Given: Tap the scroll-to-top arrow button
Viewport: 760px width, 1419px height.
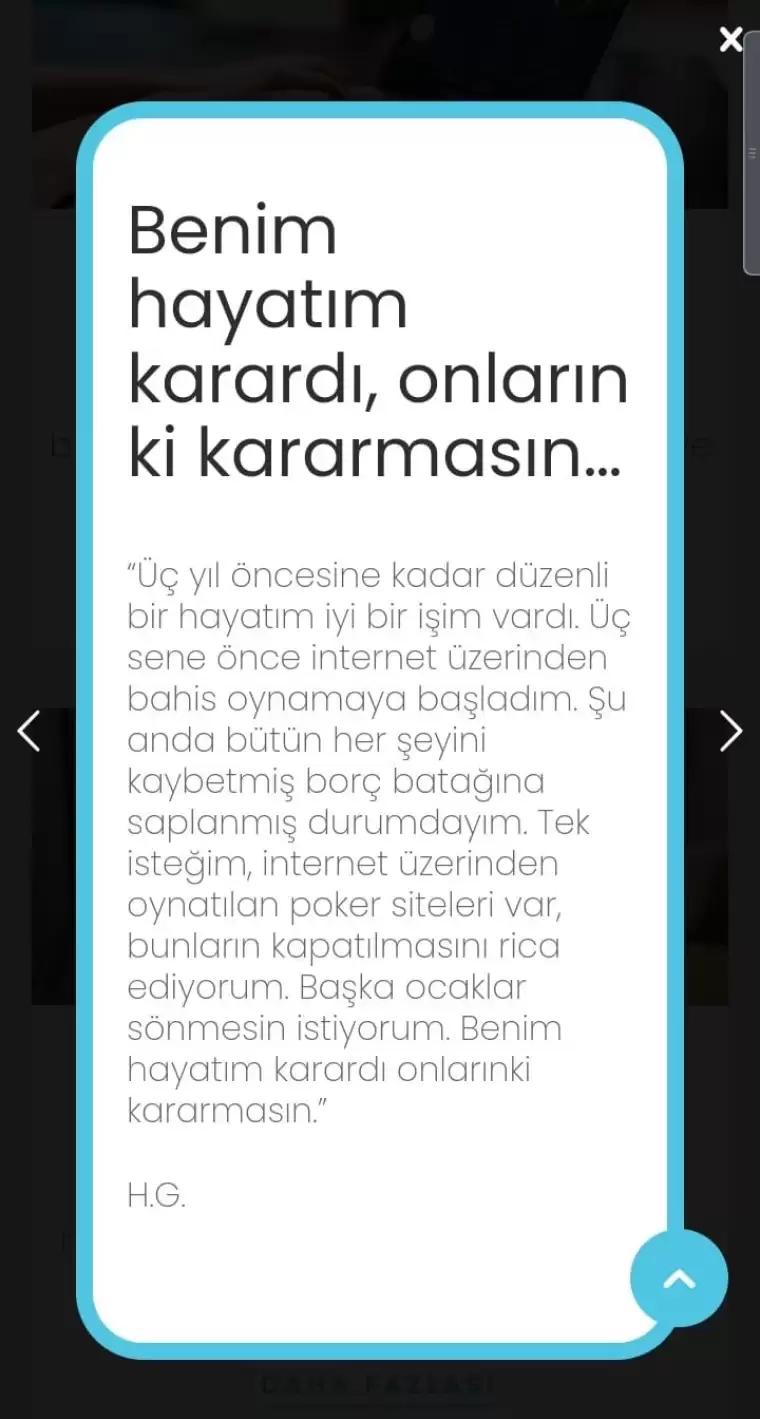Looking at the screenshot, I should 679,1278.
